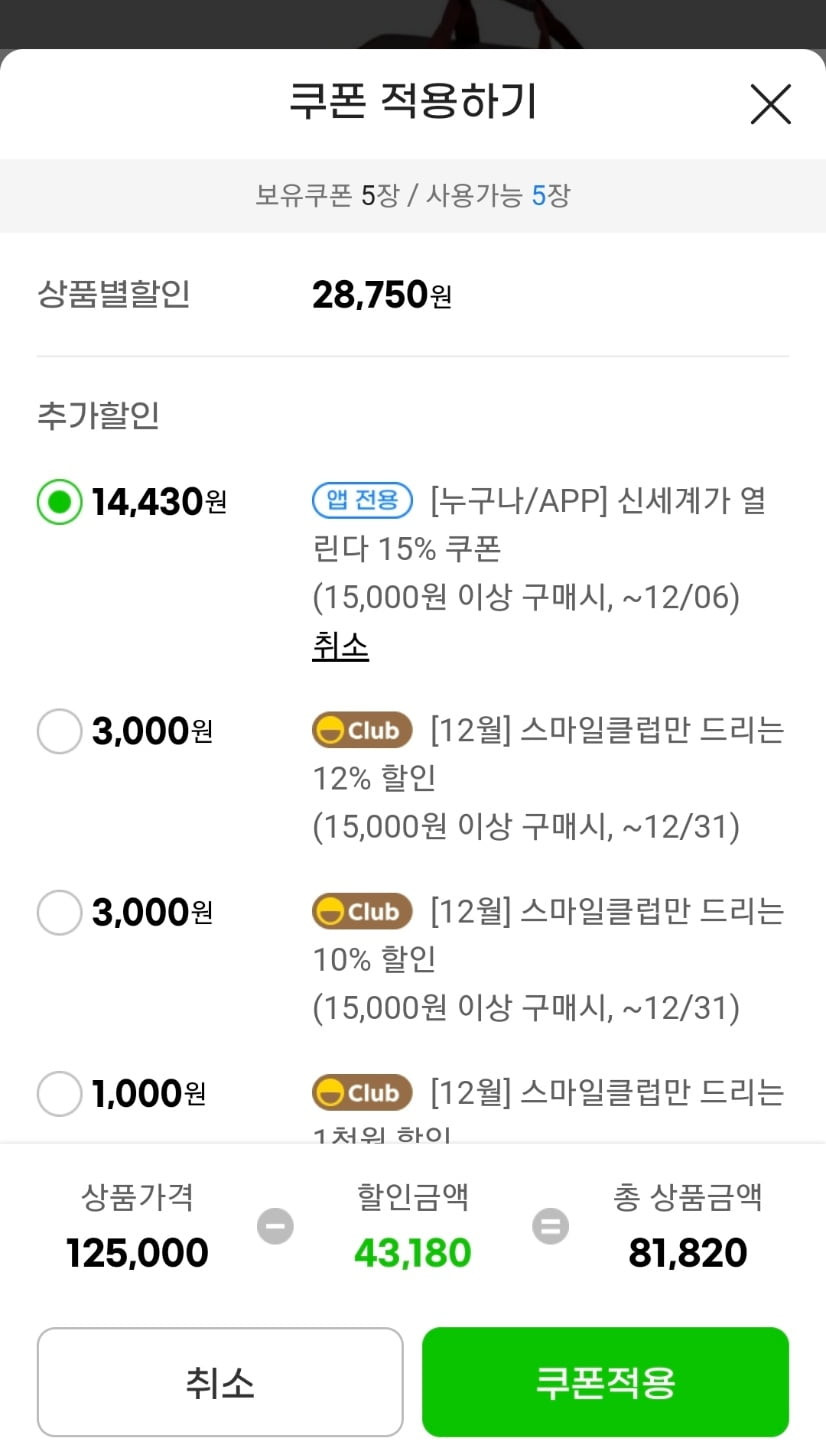Tap the underlined 취소 link under the 15% coupon
The image size is (826, 1440).
(341, 646)
